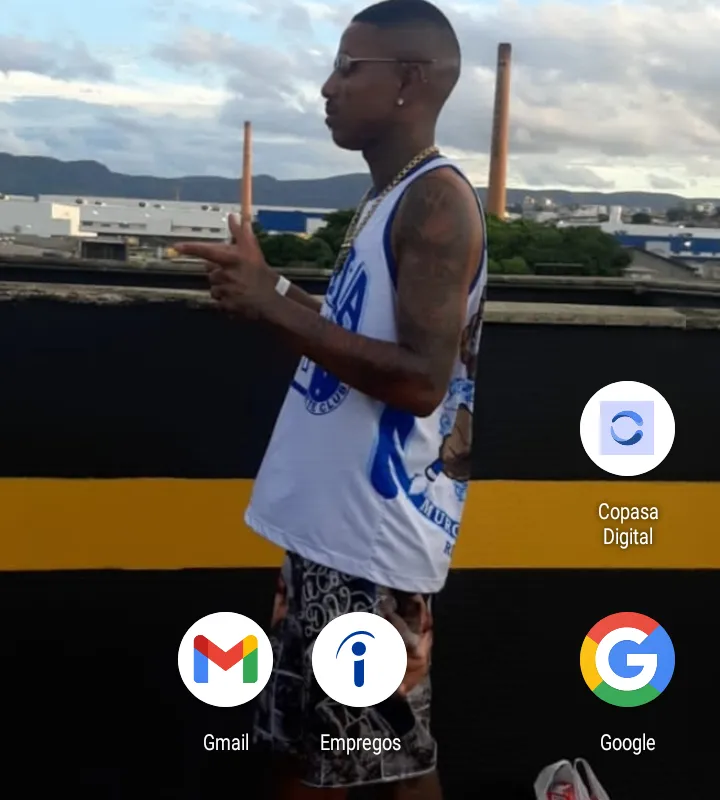Tap the multicolored Google G icon
This screenshot has height=800, width=720.
[x=627, y=659]
